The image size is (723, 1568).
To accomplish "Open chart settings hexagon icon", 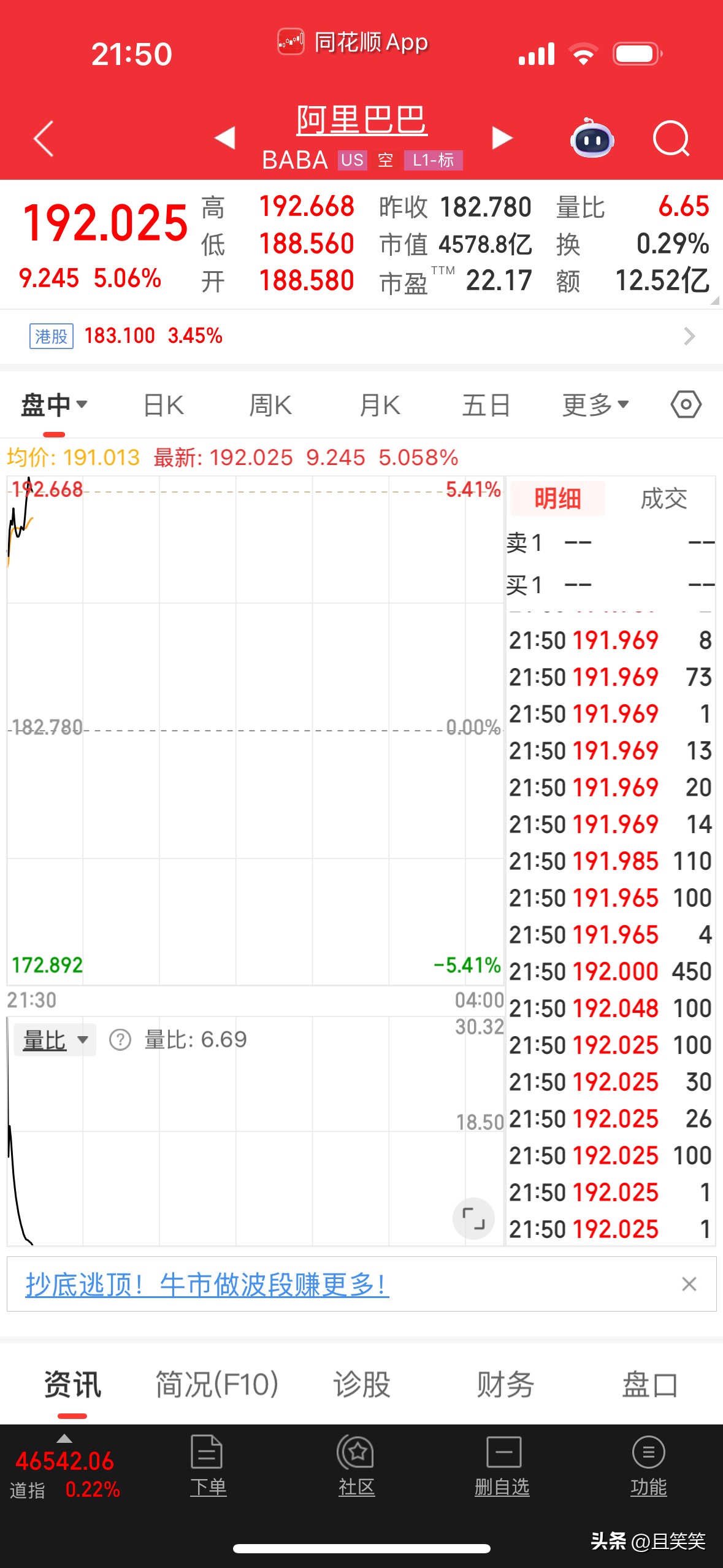I will (x=686, y=405).
